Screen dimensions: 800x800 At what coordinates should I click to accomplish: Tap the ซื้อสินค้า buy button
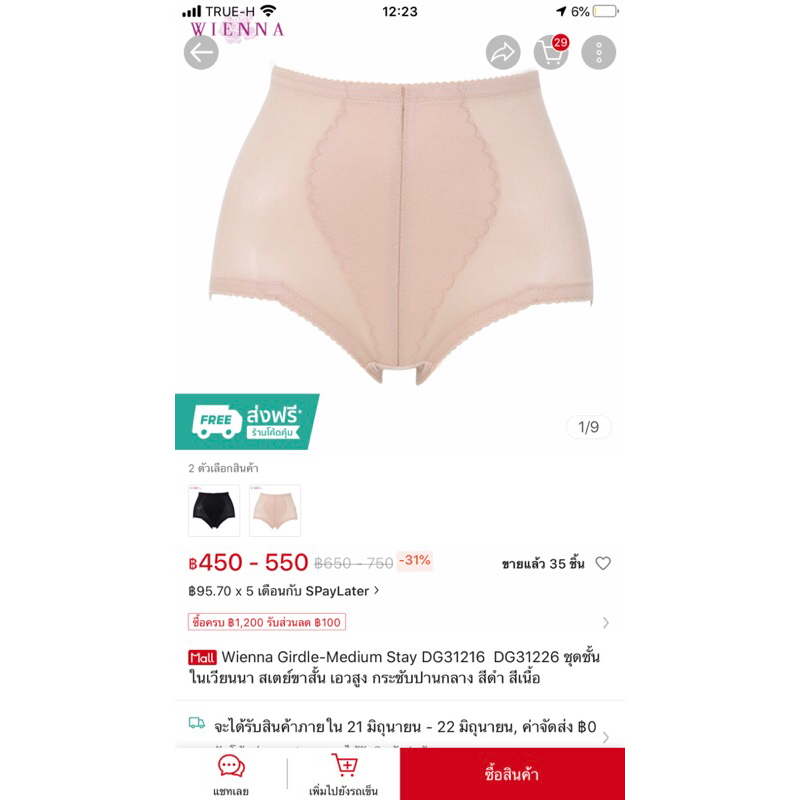[512, 774]
